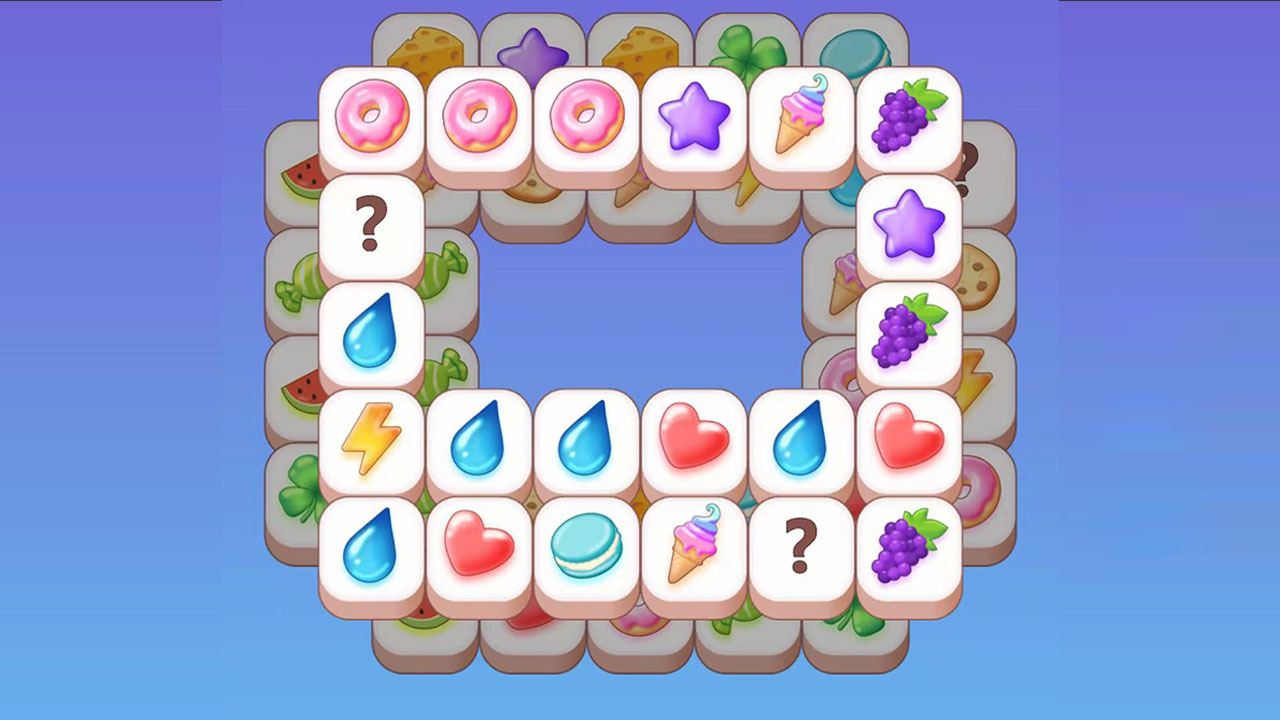This screenshot has height=720, width=1280.
Task: Choose the ice cream tile next to the macaron
Action: (x=694, y=548)
